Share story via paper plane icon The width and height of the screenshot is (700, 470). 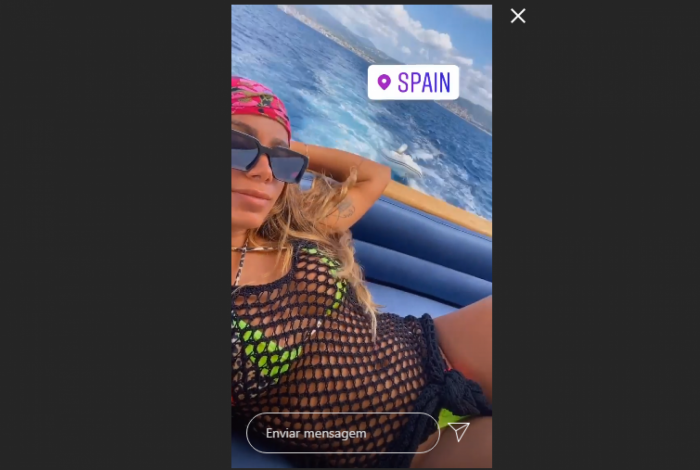click(459, 432)
